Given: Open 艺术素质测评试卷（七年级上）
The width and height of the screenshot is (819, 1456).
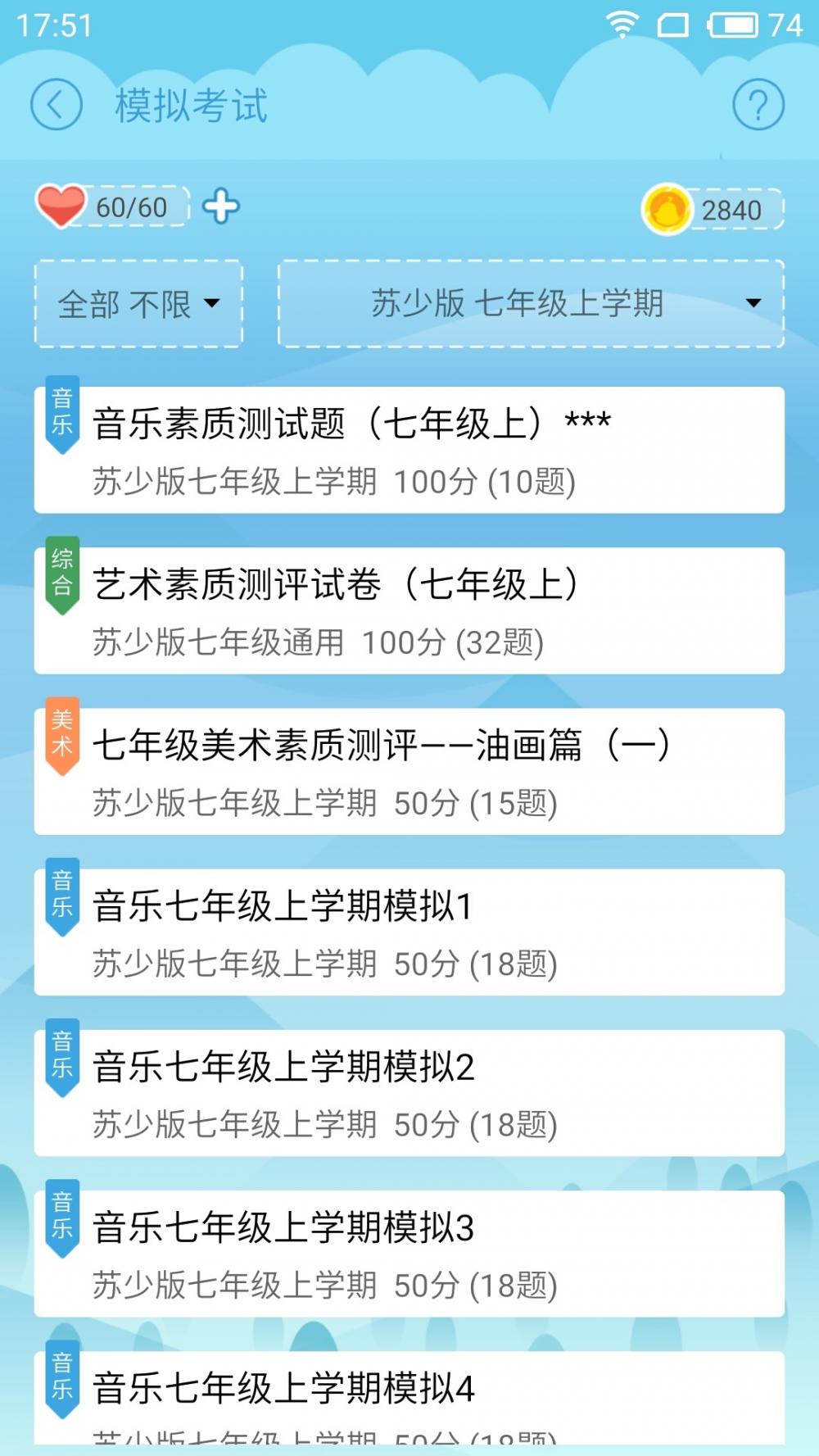Looking at the screenshot, I should click(409, 610).
